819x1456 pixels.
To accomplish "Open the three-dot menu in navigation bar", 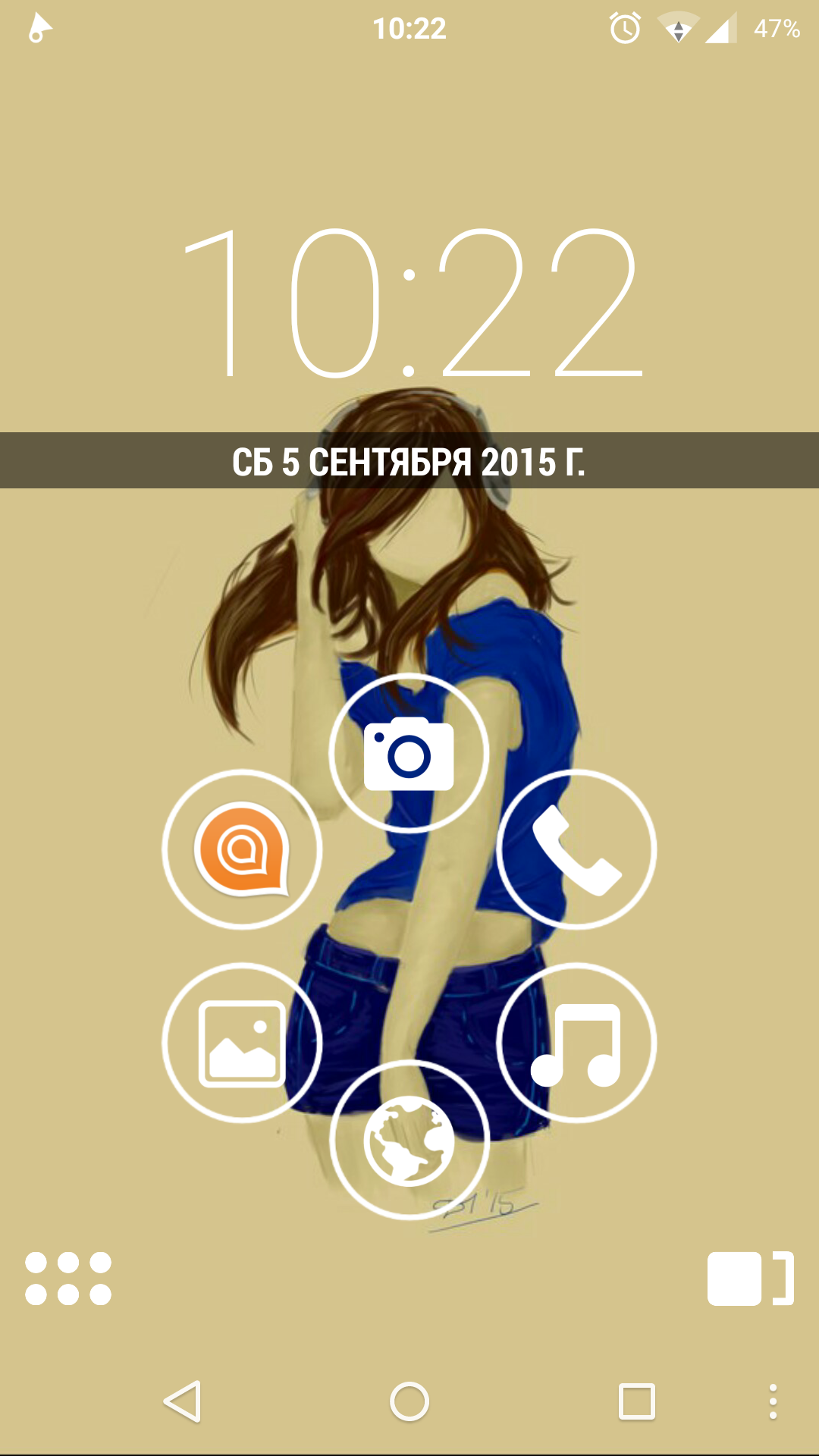I will (773, 1401).
